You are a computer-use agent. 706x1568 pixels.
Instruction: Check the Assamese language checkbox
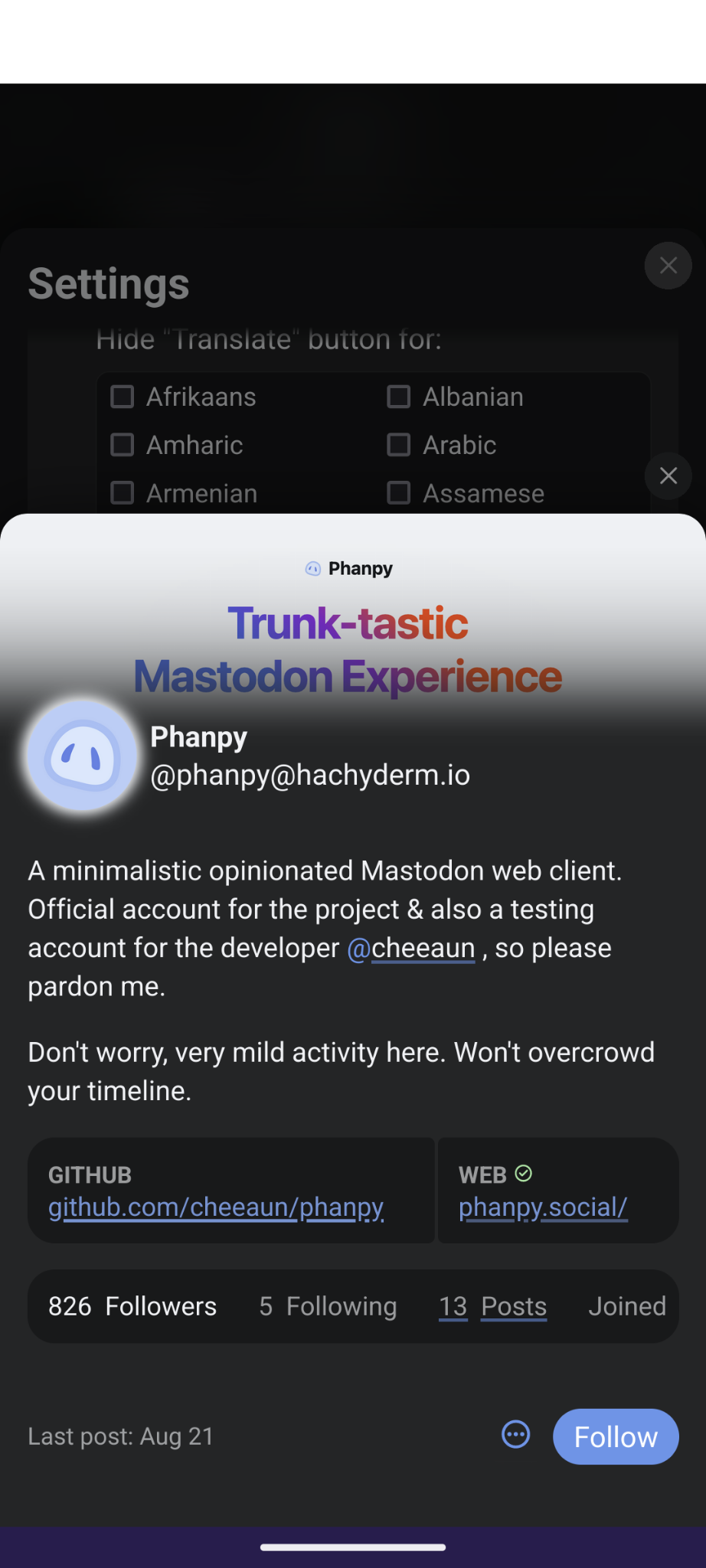(398, 493)
